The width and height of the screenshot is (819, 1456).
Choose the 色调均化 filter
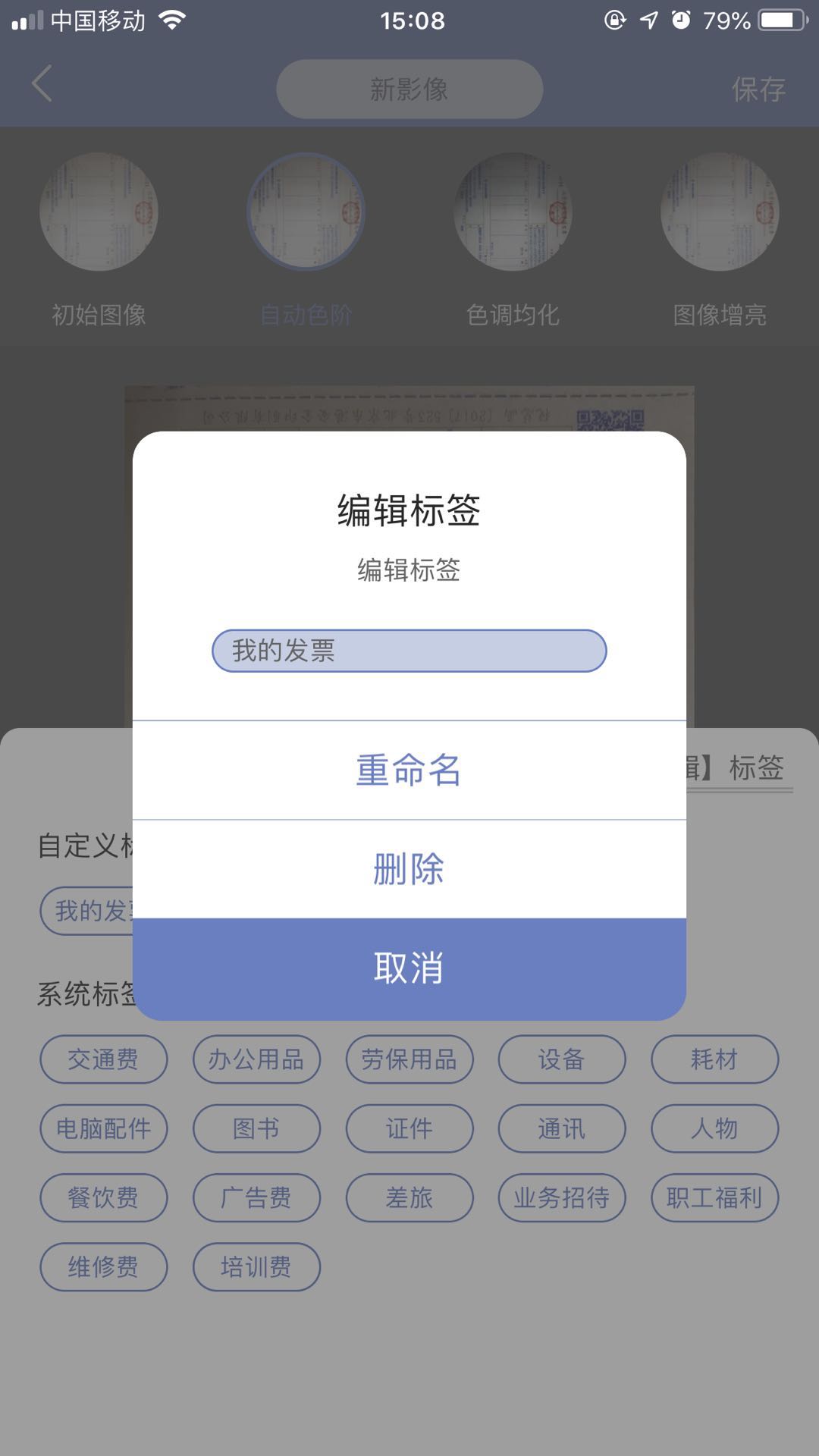coord(513,212)
